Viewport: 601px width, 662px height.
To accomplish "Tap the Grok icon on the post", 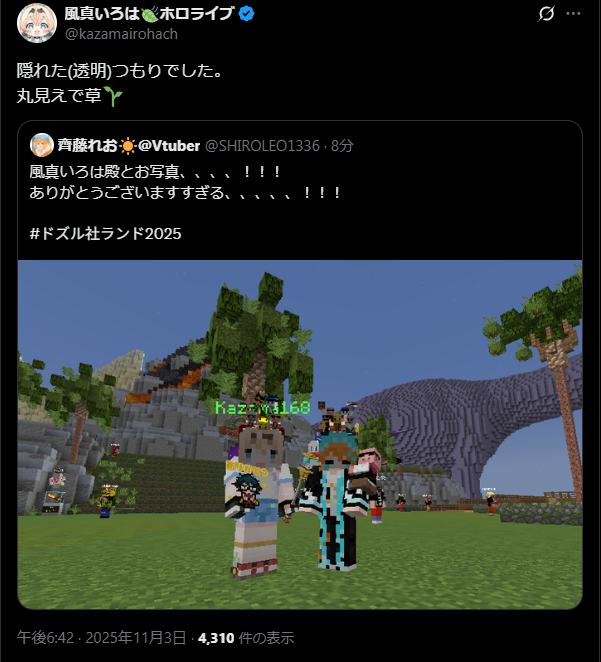I will 546,15.
